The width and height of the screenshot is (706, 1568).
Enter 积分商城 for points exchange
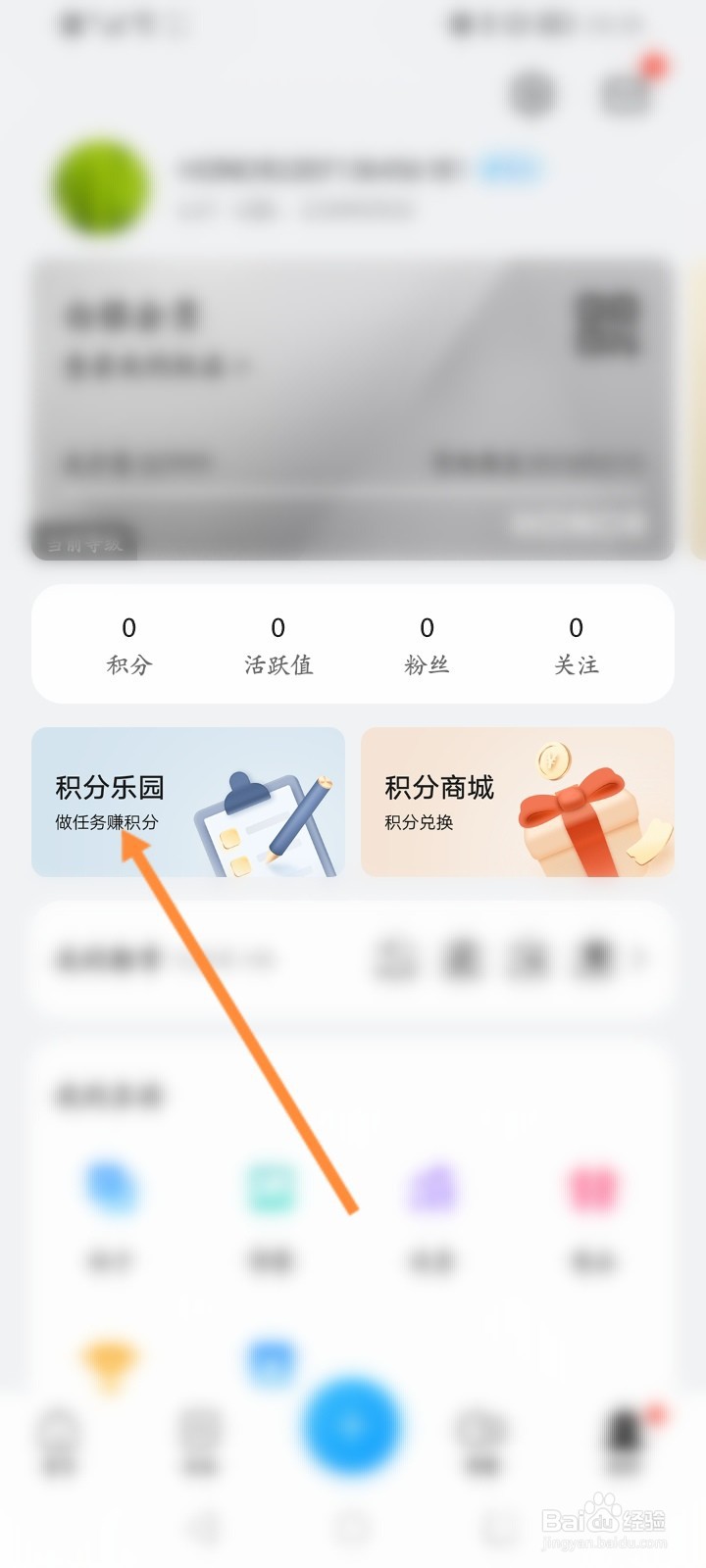click(x=441, y=804)
